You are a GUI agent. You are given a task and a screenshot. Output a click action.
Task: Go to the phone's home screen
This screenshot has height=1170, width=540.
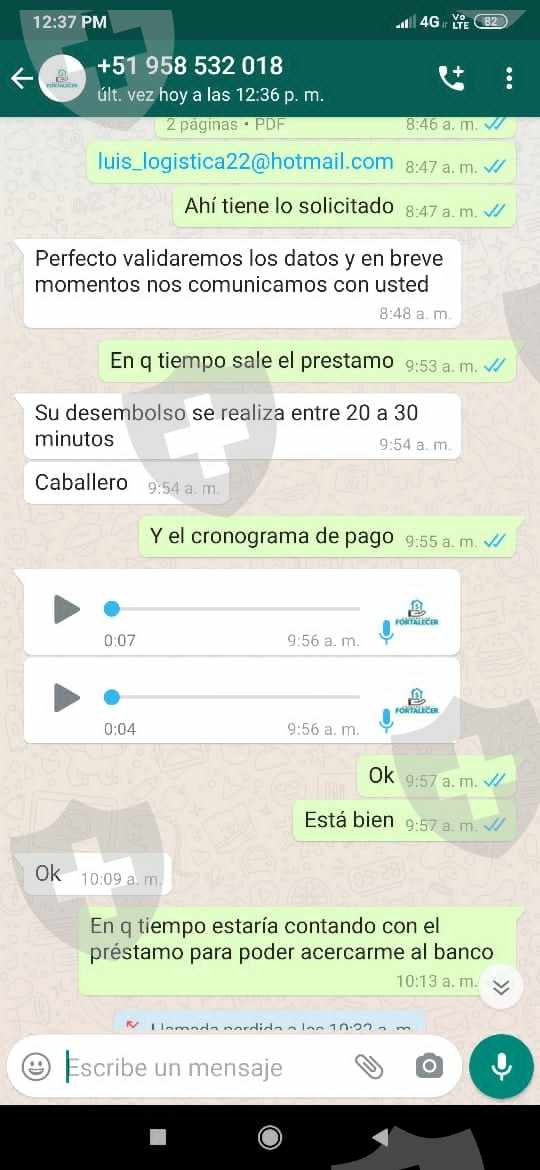[269, 1137]
